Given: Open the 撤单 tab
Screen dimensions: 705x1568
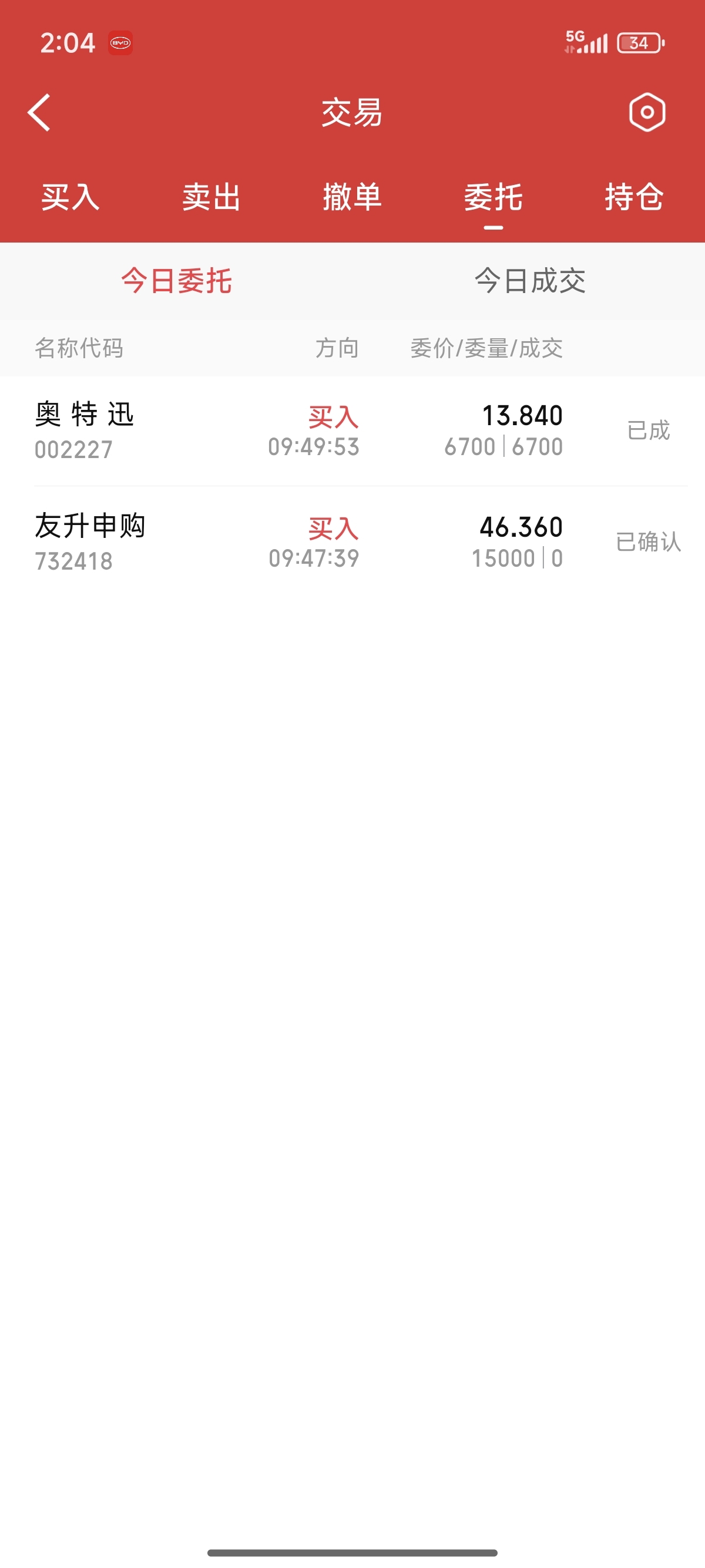Looking at the screenshot, I should [x=352, y=197].
